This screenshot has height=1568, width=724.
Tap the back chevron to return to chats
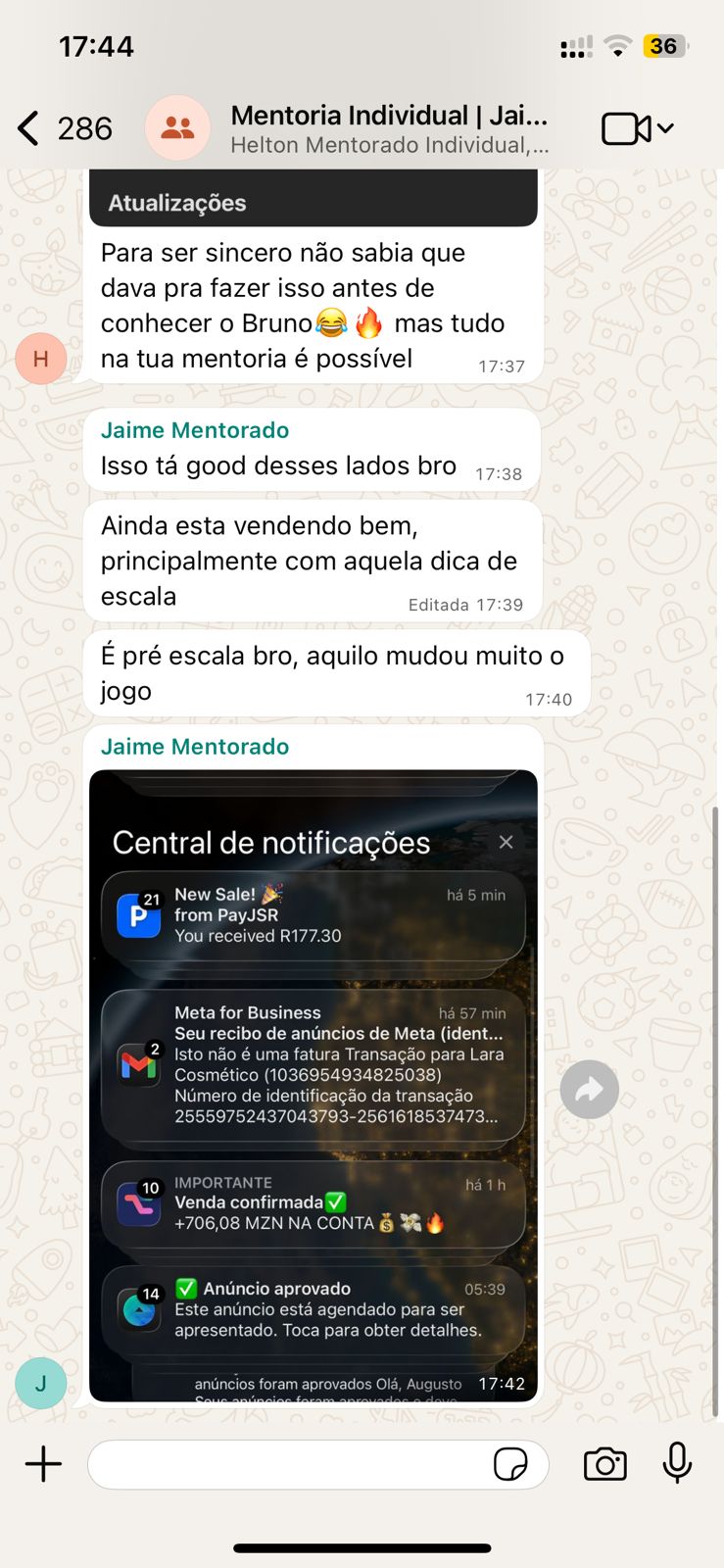[x=26, y=128]
